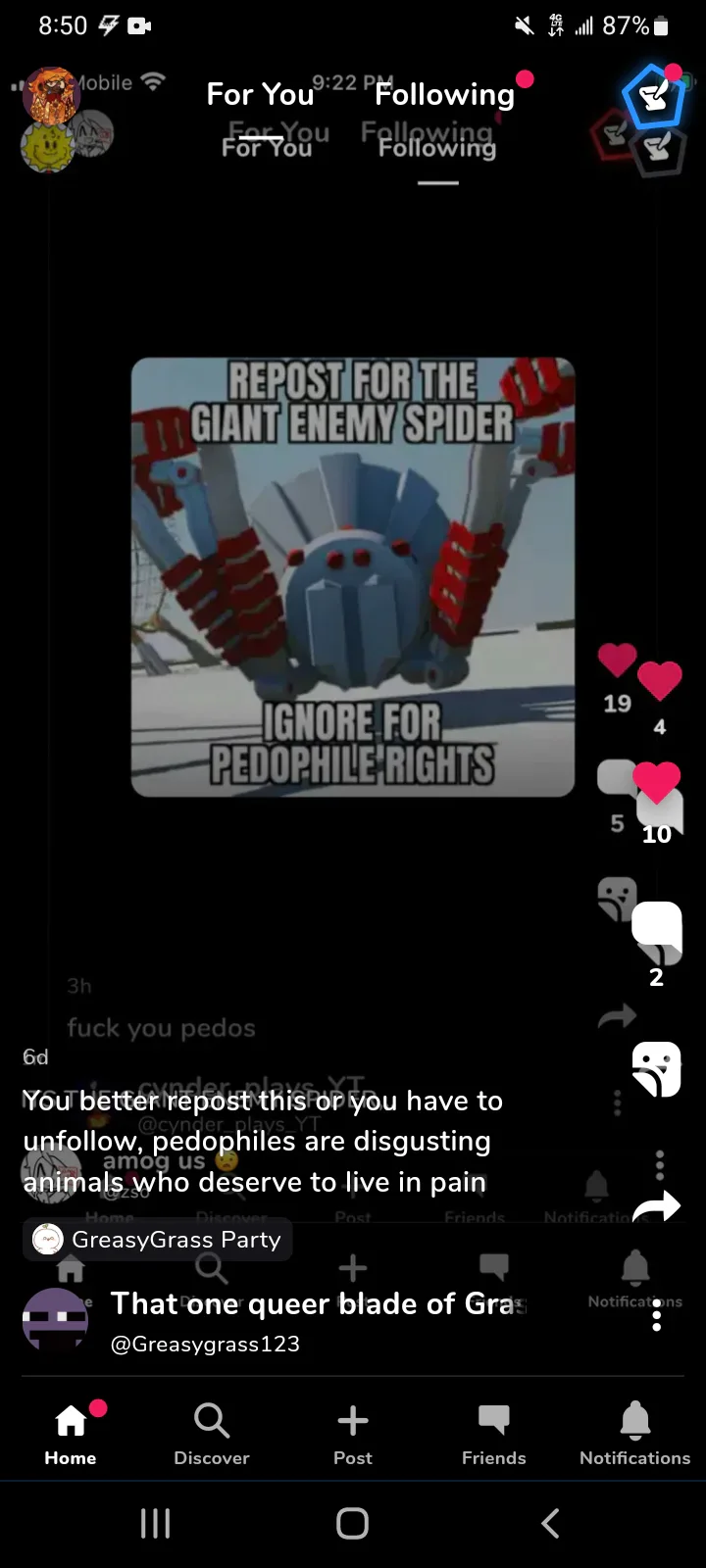Open the Friends tab
Image resolution: width=706 pixels, height=1568 pixels.
click(494, 1433)
